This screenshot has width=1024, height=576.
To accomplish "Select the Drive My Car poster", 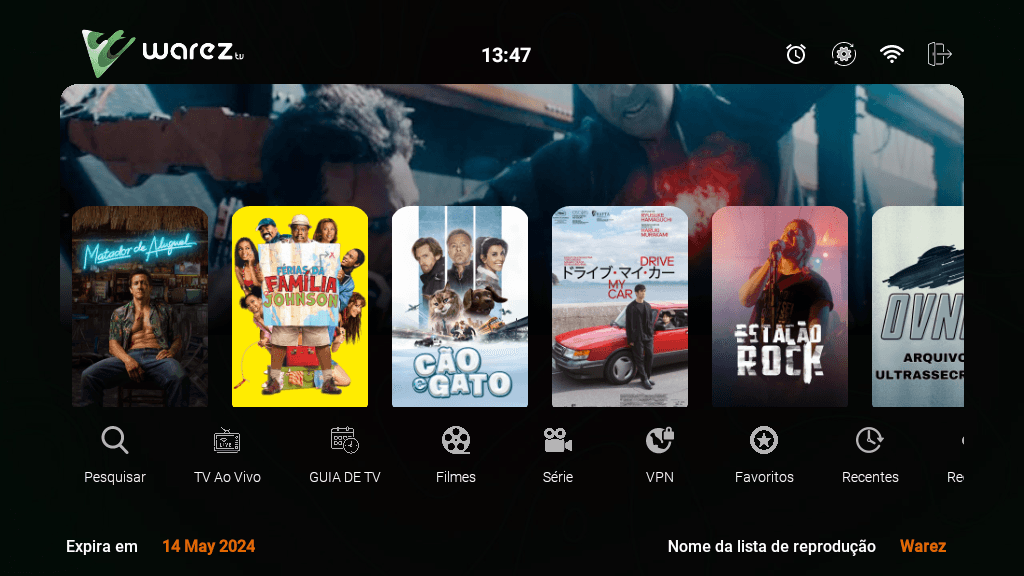I will [x=620, y=306].
